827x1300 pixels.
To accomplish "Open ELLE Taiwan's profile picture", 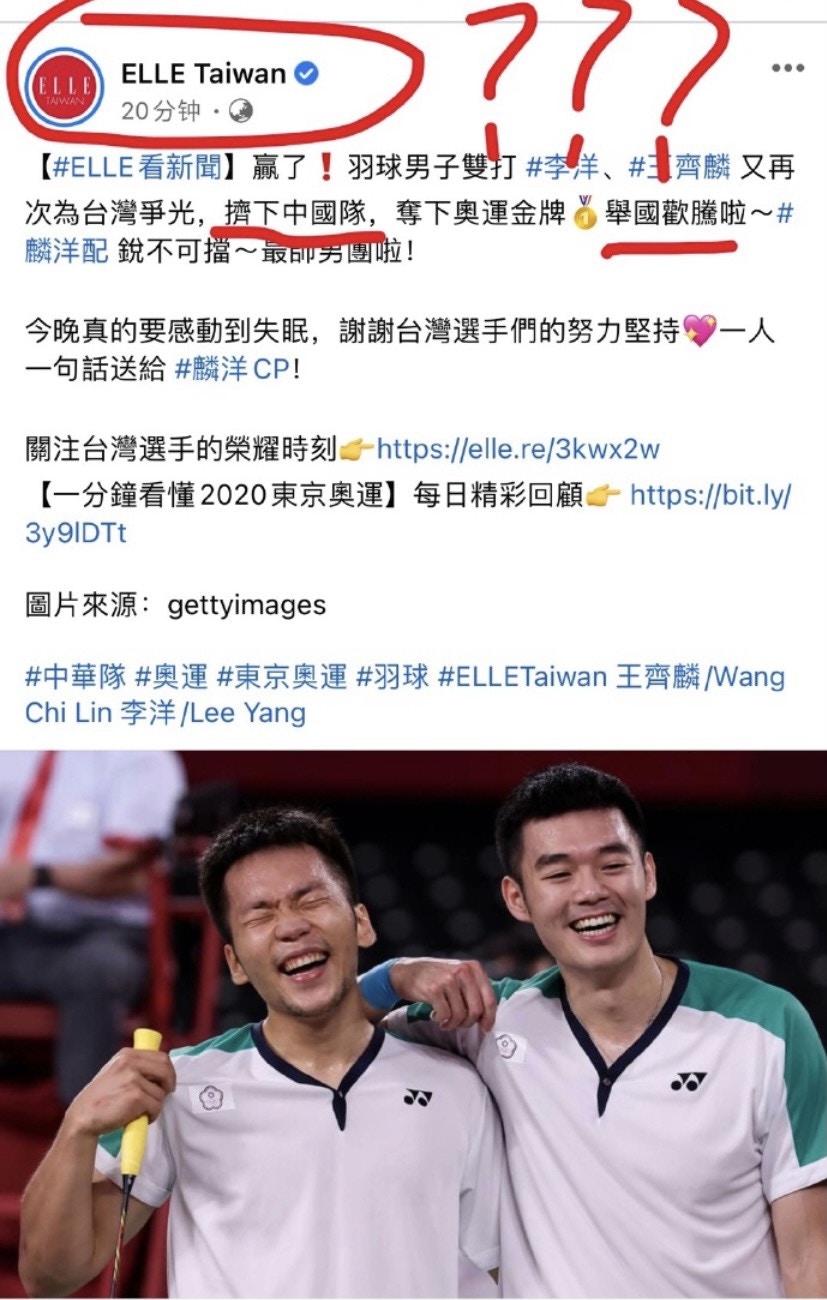I will point(64,88).
